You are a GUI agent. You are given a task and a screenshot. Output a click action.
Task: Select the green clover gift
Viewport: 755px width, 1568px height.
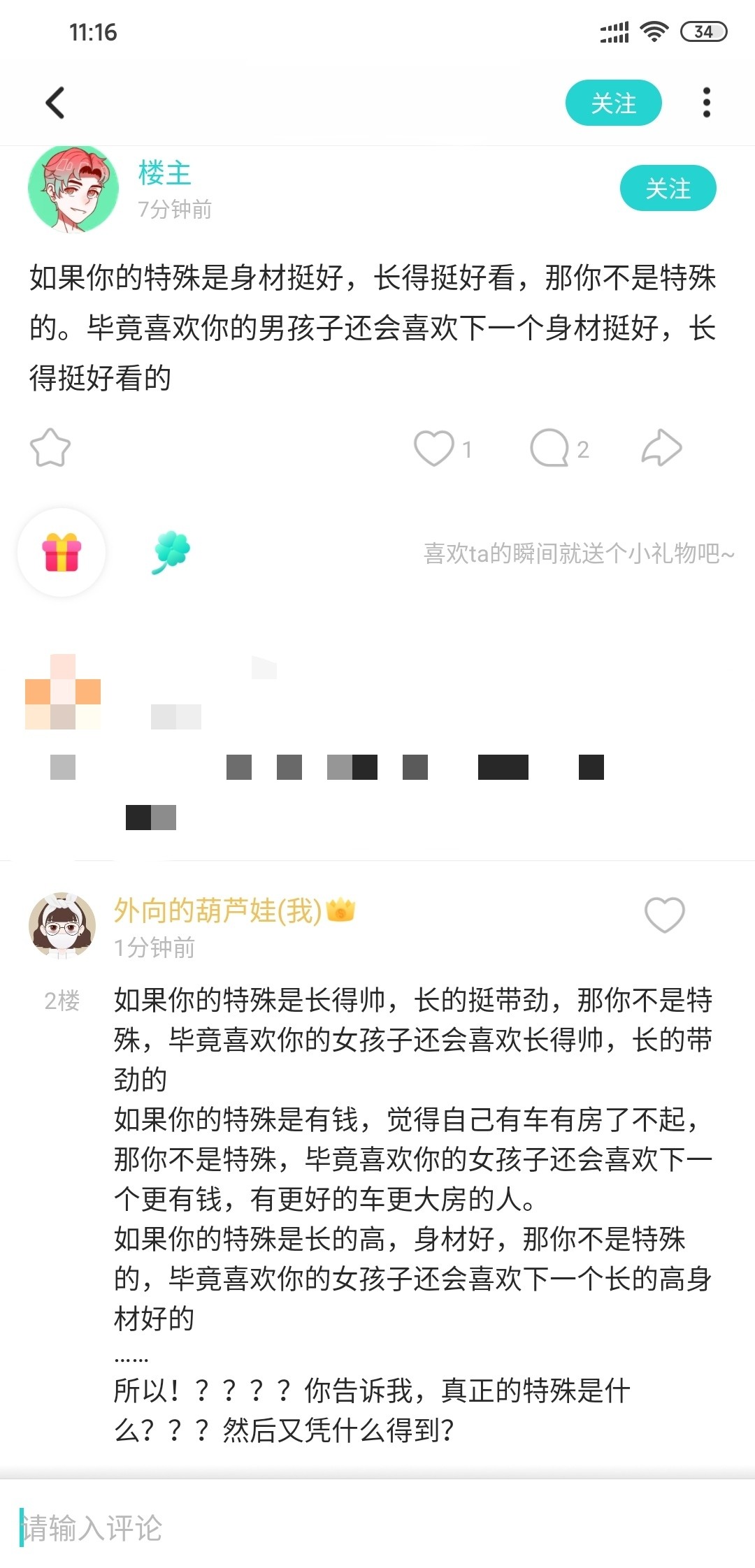(x=171, y=552)
